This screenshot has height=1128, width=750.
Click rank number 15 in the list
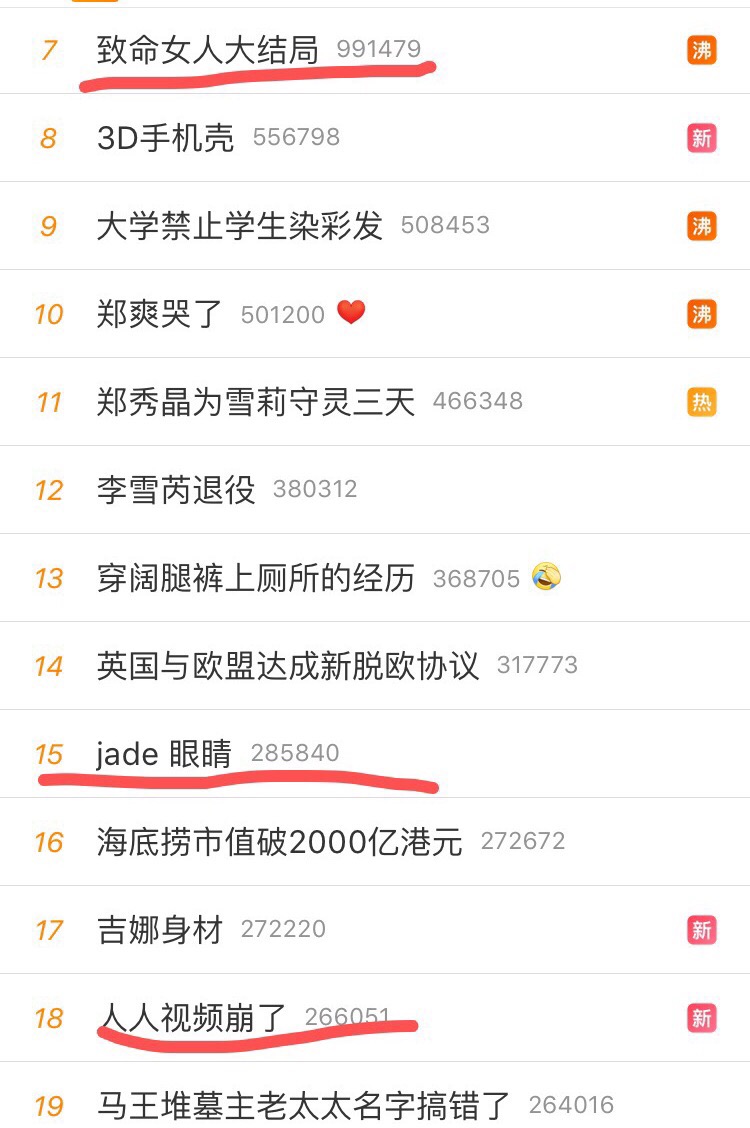click(x=46, y=753)
